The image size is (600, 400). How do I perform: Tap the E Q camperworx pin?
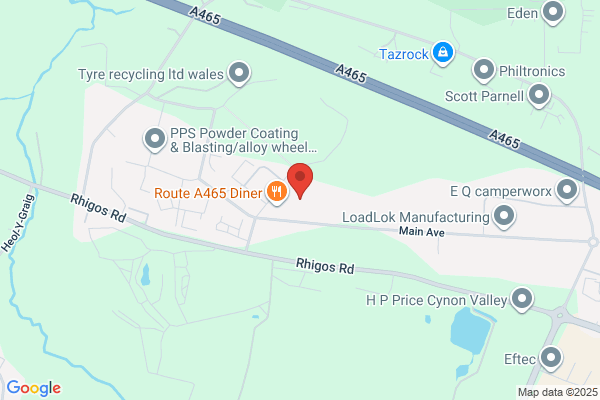coord(567,190)
